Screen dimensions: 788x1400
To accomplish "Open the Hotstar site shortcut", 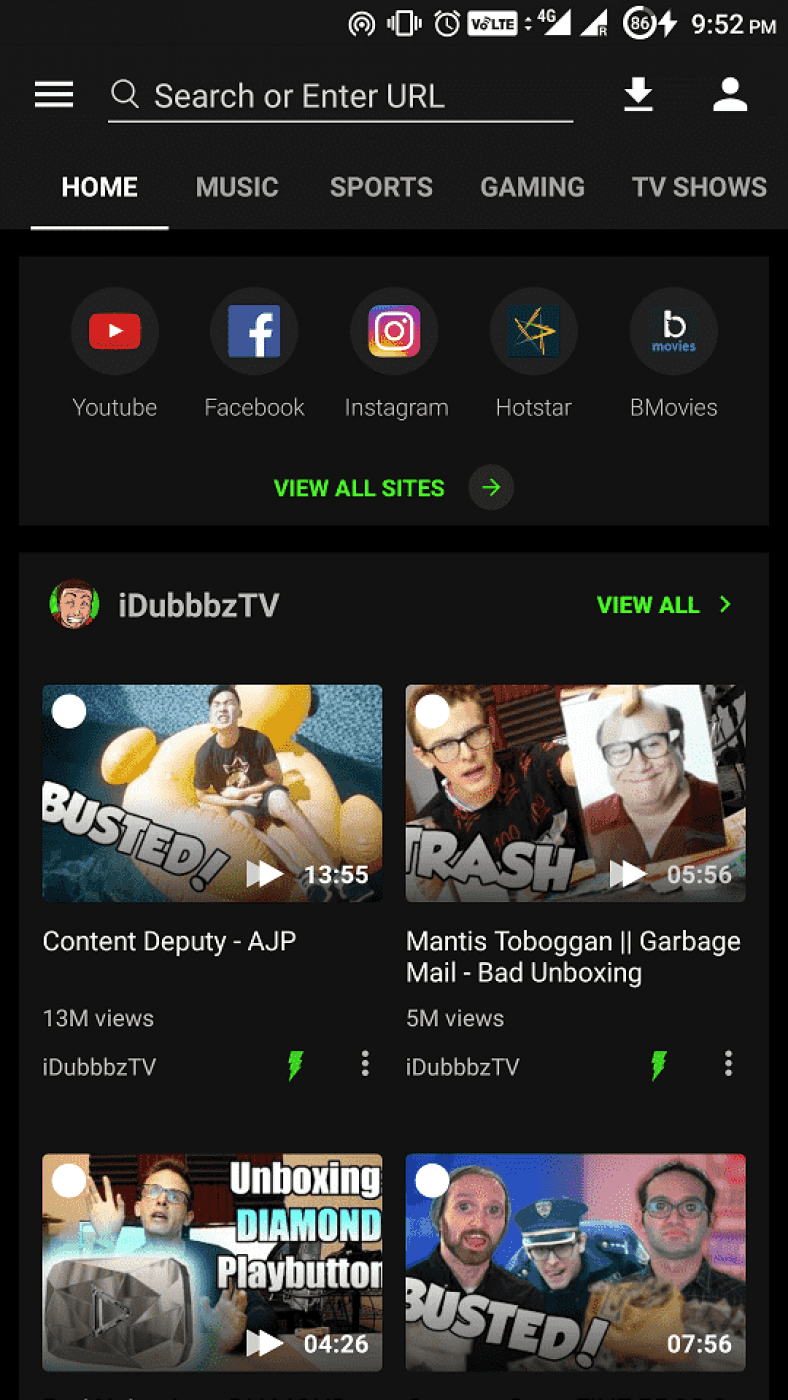I will (534, 332).
